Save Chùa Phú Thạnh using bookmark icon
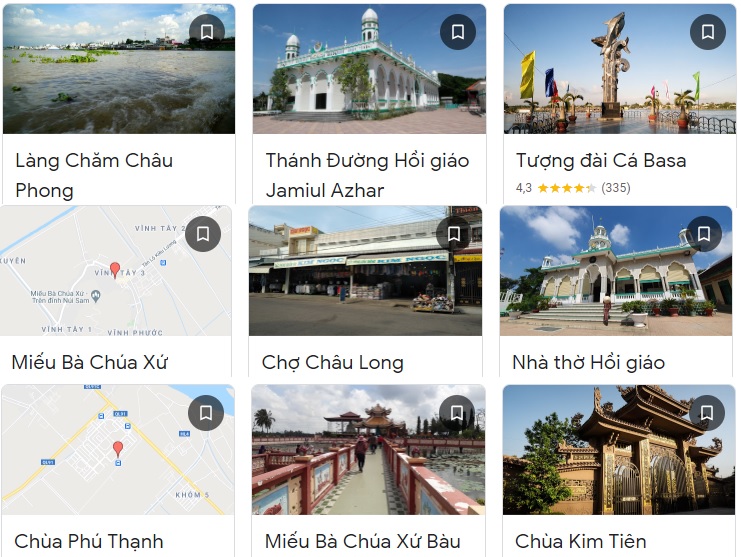The image size is (741, 557). tap(205, 412)
